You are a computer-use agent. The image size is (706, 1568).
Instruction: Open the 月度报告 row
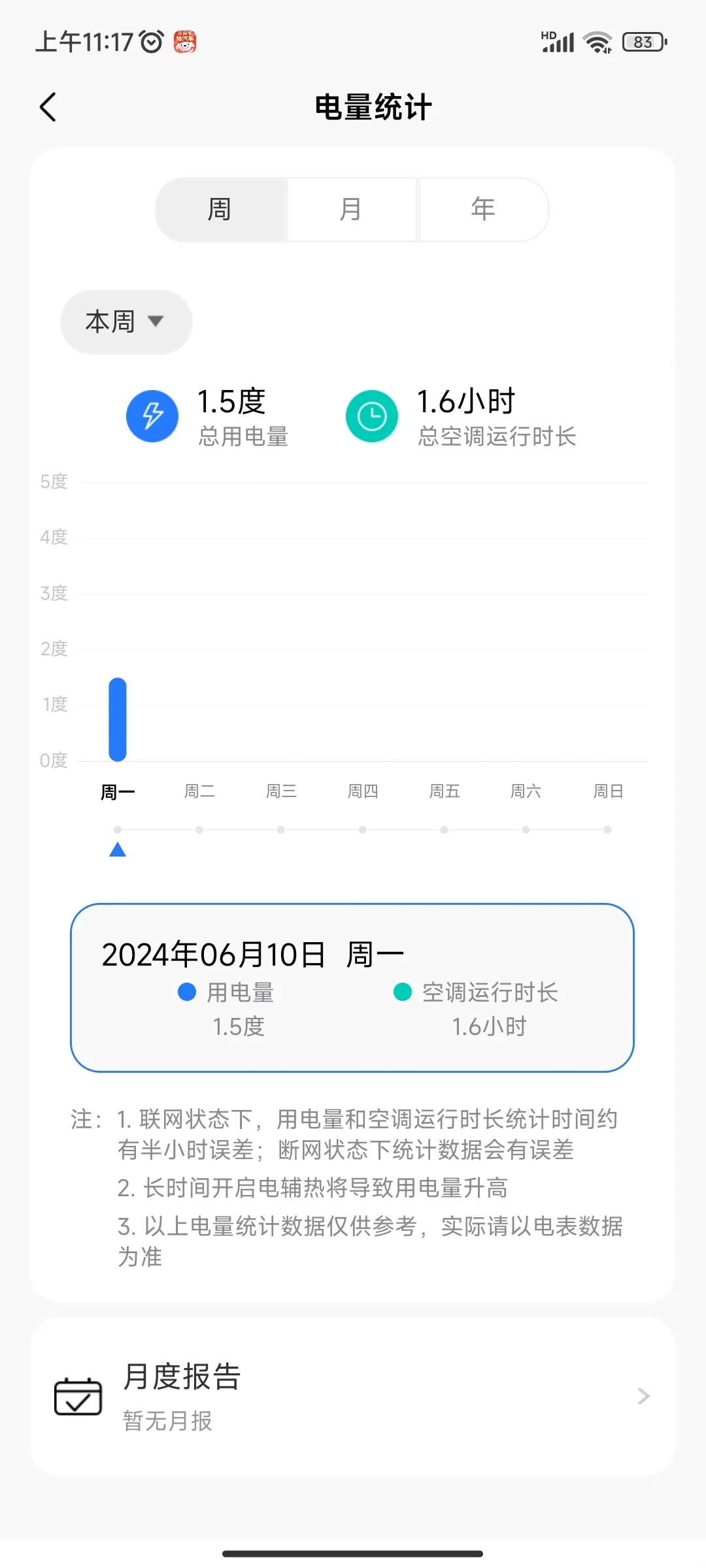(352, 1396)
